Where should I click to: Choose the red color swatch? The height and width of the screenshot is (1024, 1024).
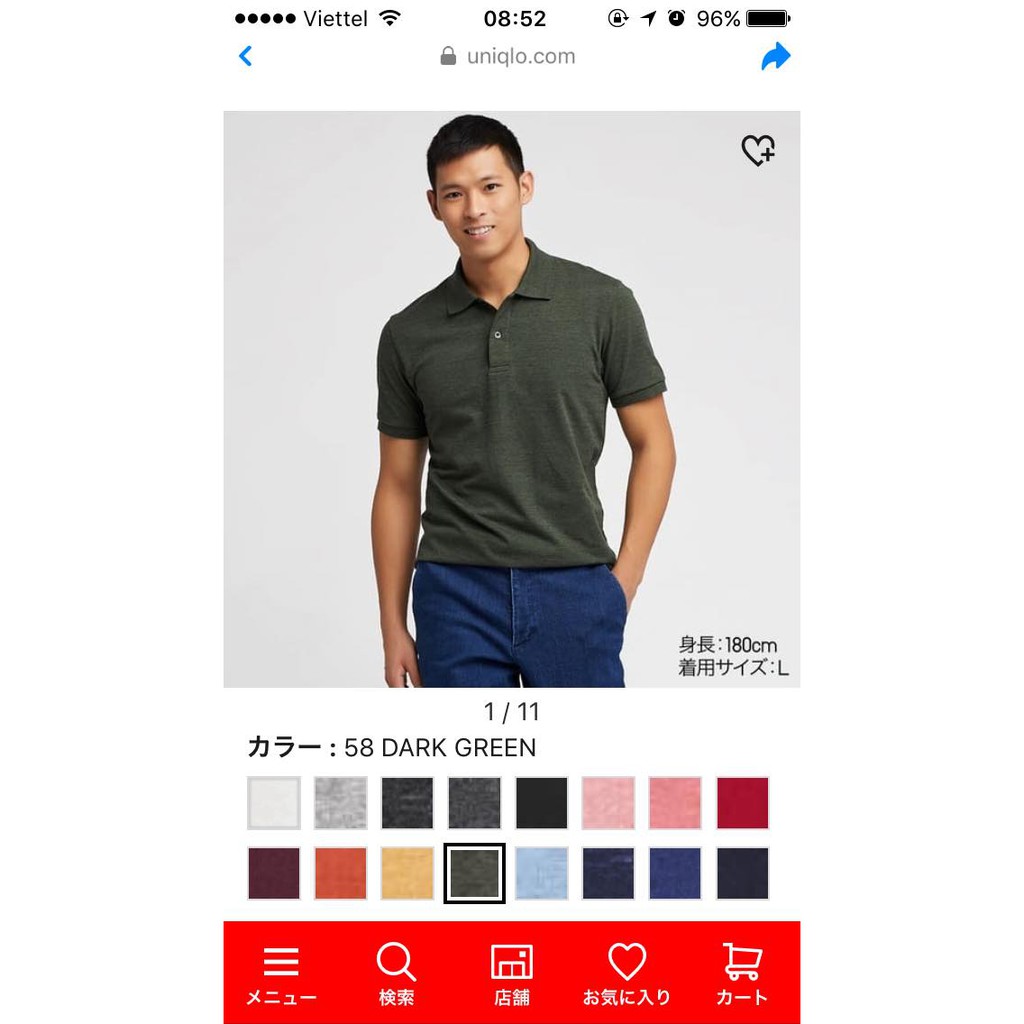click(743, 803)
